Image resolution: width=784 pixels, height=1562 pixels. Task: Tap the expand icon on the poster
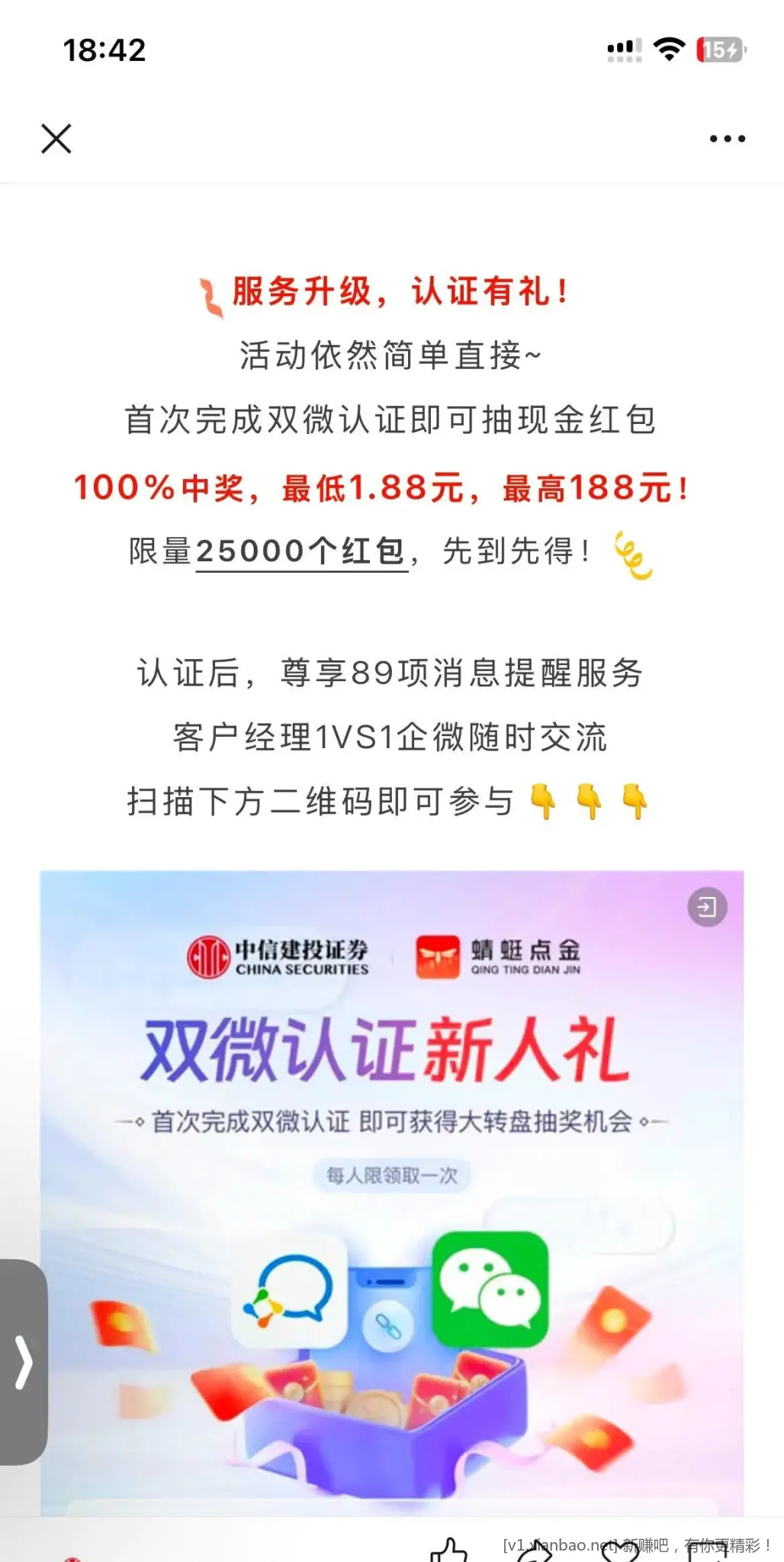707,907
